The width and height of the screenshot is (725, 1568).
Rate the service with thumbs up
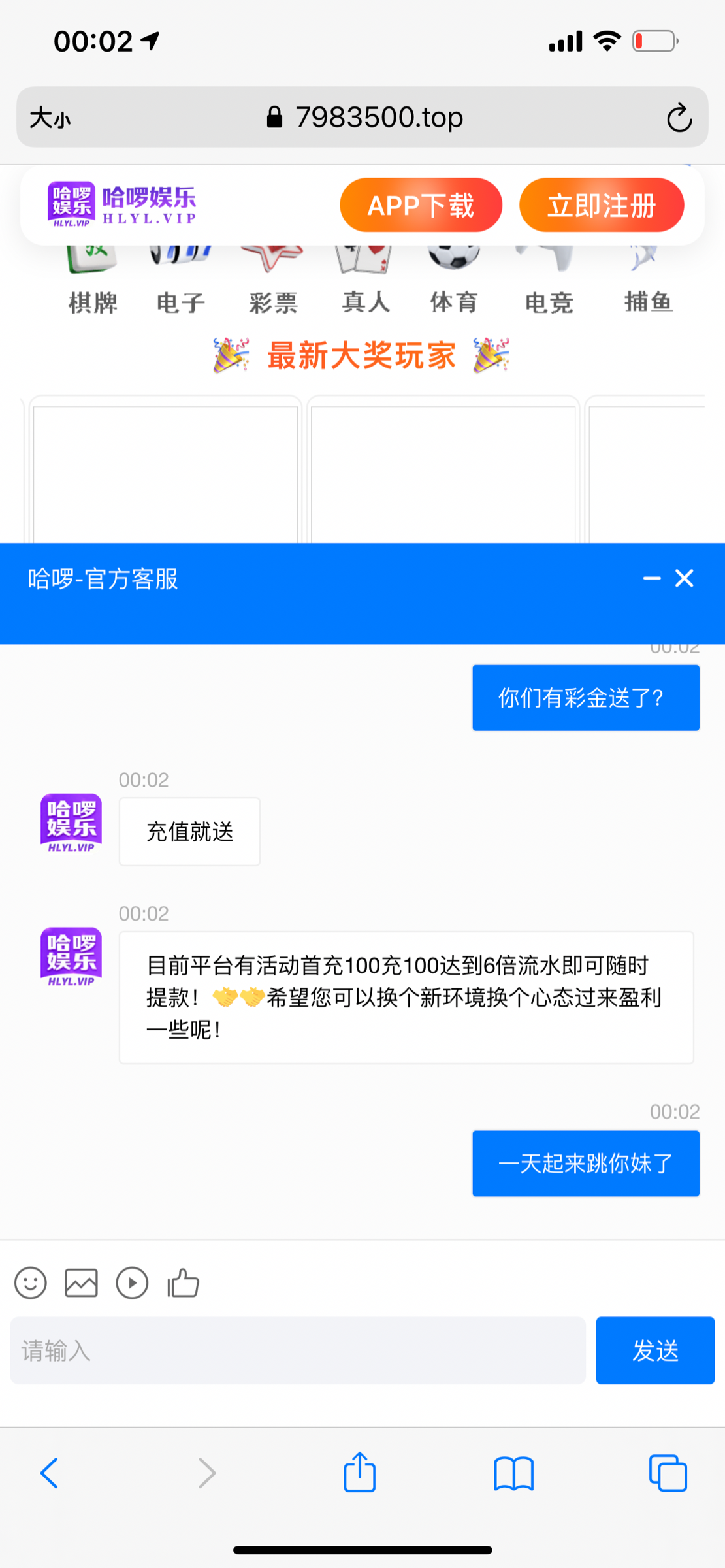click(x=184, y=1282)
